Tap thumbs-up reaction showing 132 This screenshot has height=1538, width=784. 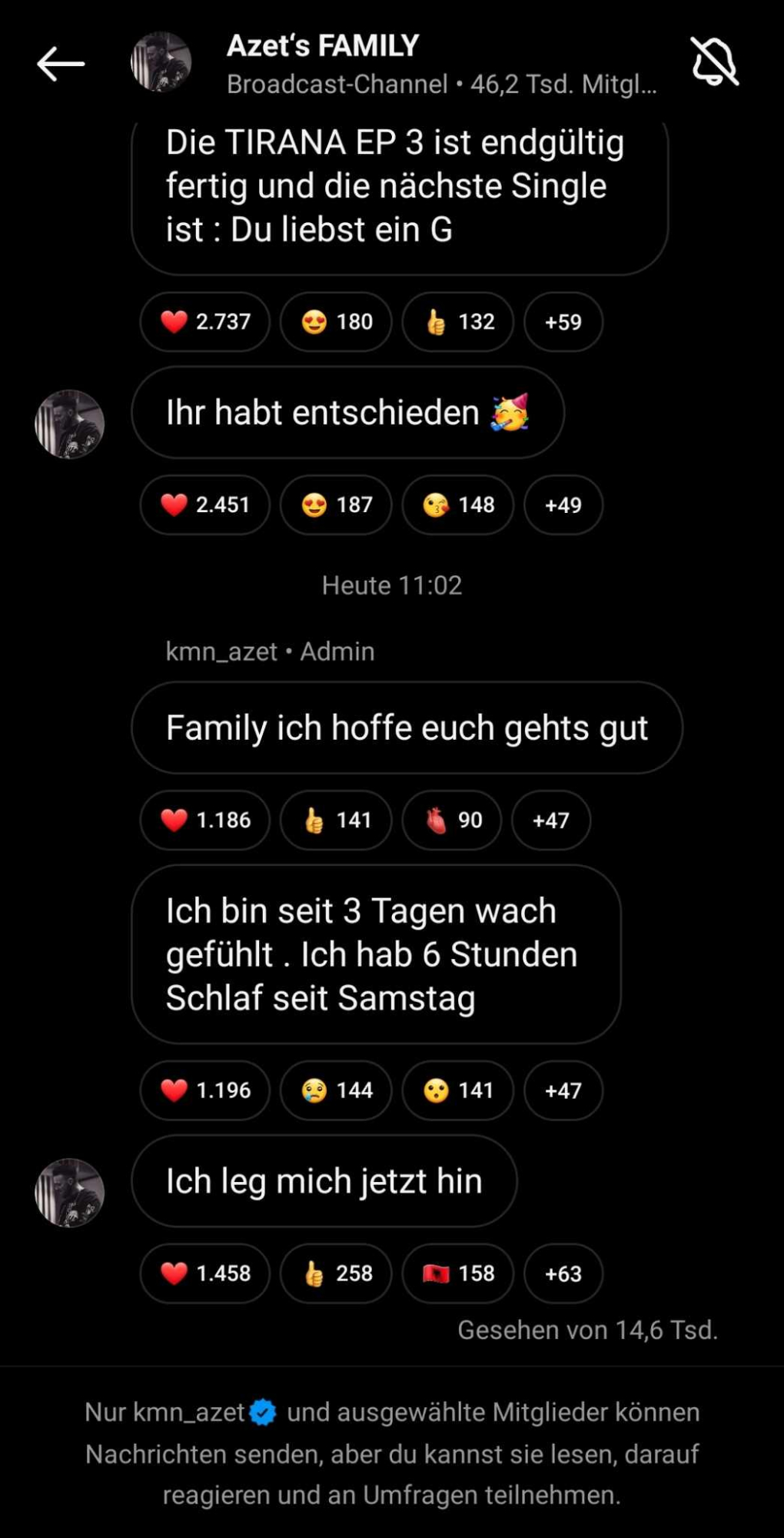pos(459,321)
